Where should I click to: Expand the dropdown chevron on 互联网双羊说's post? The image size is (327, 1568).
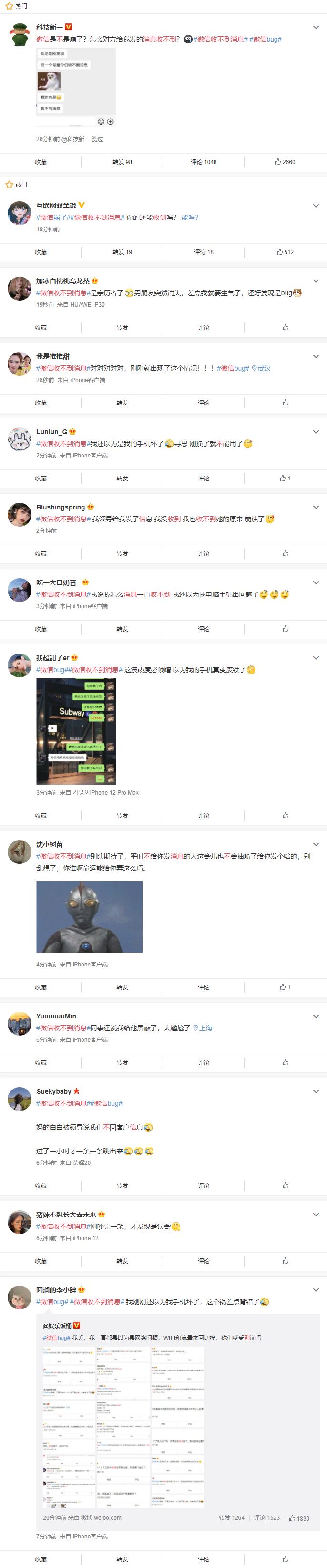click(316, 206)
